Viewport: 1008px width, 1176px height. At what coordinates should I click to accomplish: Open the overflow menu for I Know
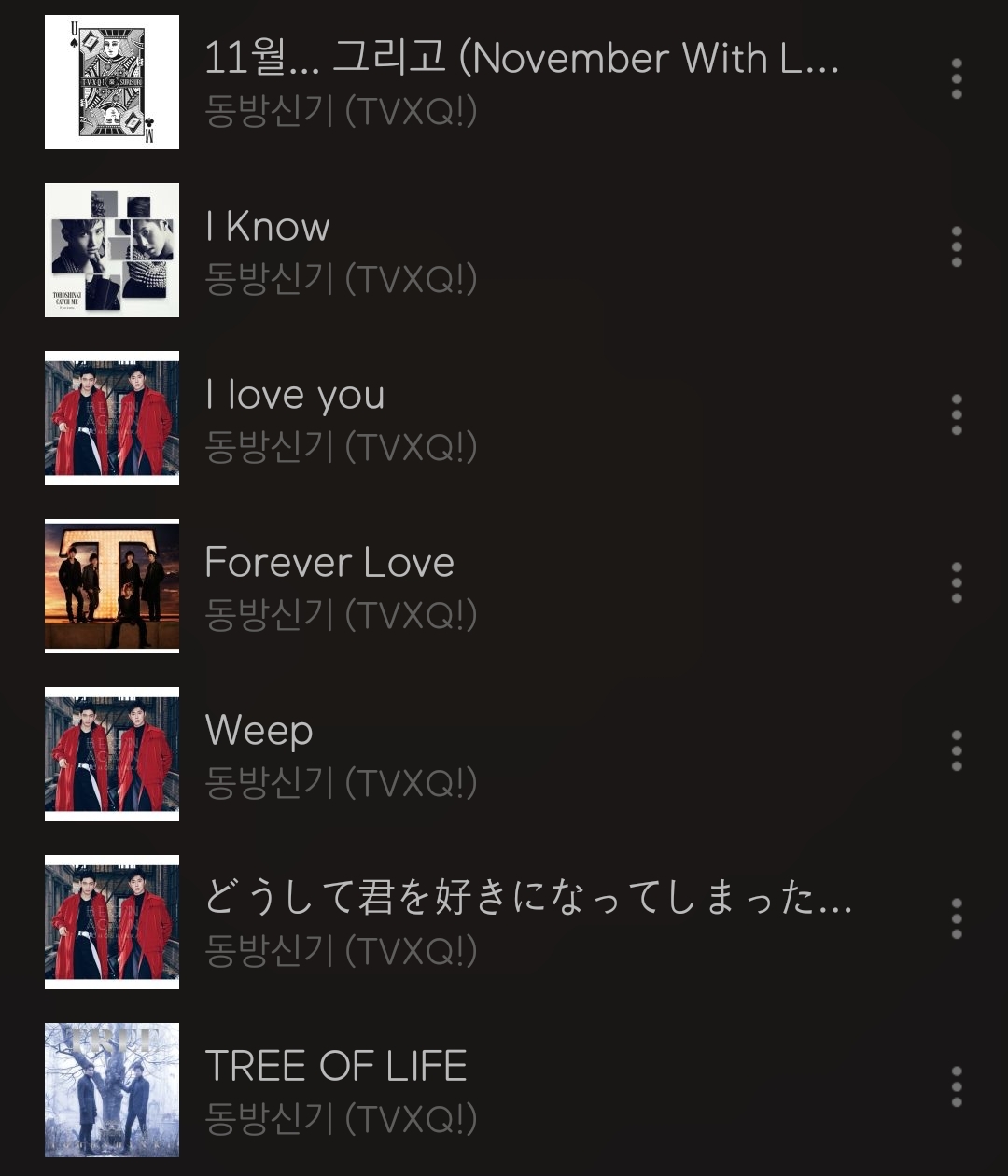(957, 247)
